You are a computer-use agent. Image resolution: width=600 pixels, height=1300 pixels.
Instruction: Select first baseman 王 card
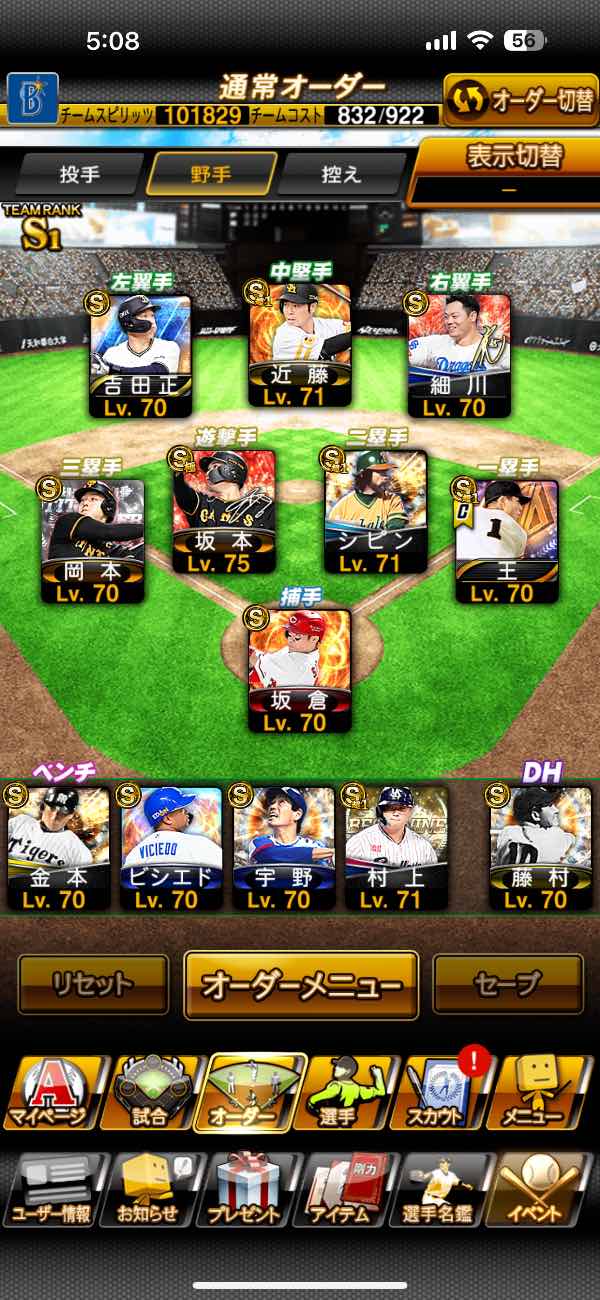[x=507, y=541]
